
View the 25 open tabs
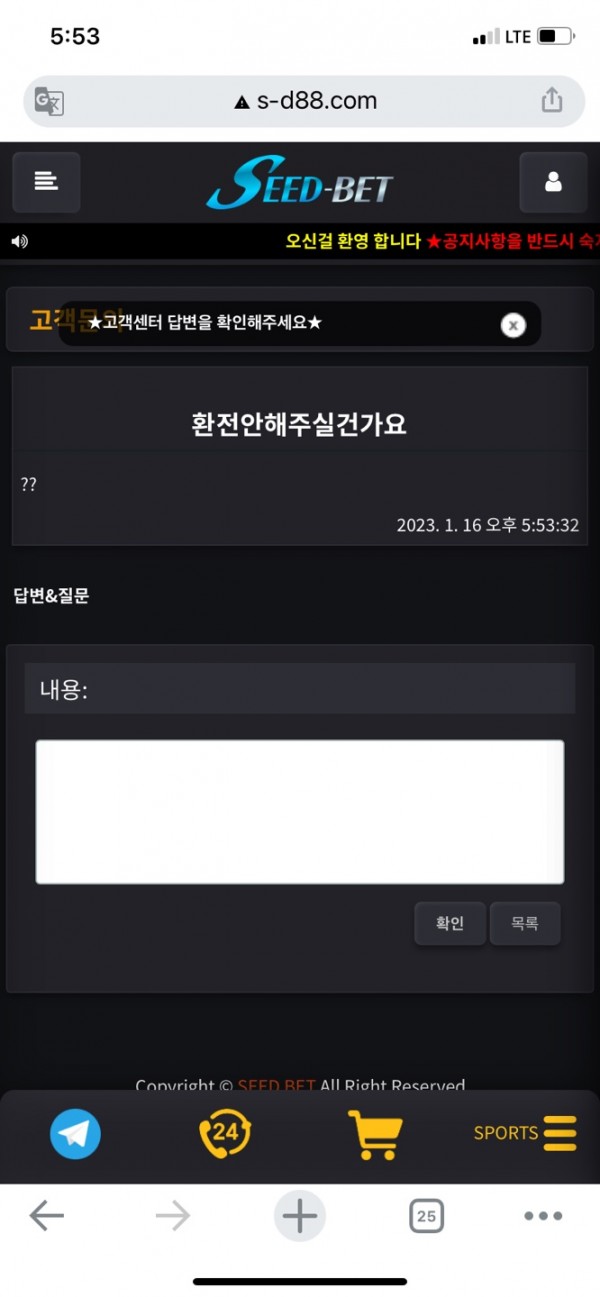(426, 1216)
